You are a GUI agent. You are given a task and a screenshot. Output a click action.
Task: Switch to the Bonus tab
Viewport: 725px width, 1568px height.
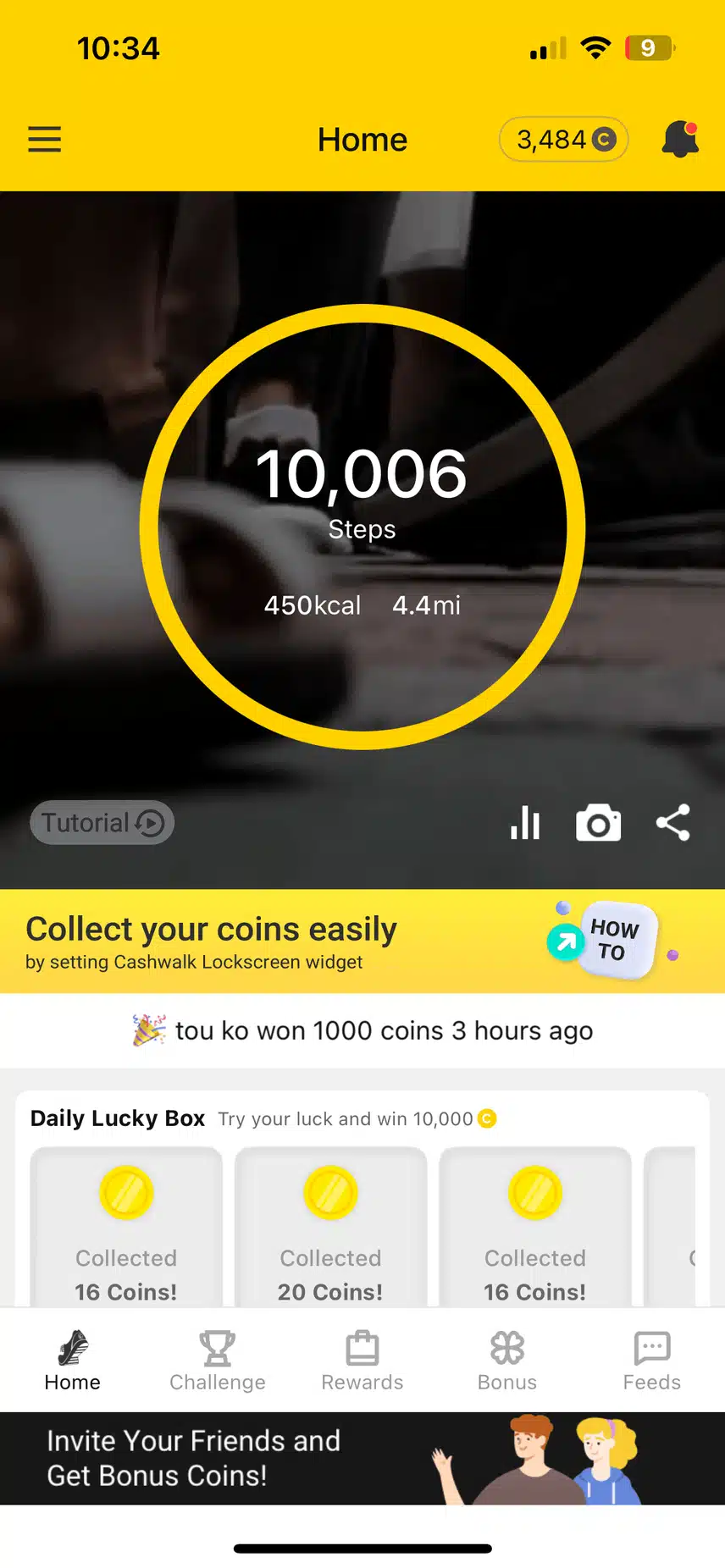click(507, 1360)
